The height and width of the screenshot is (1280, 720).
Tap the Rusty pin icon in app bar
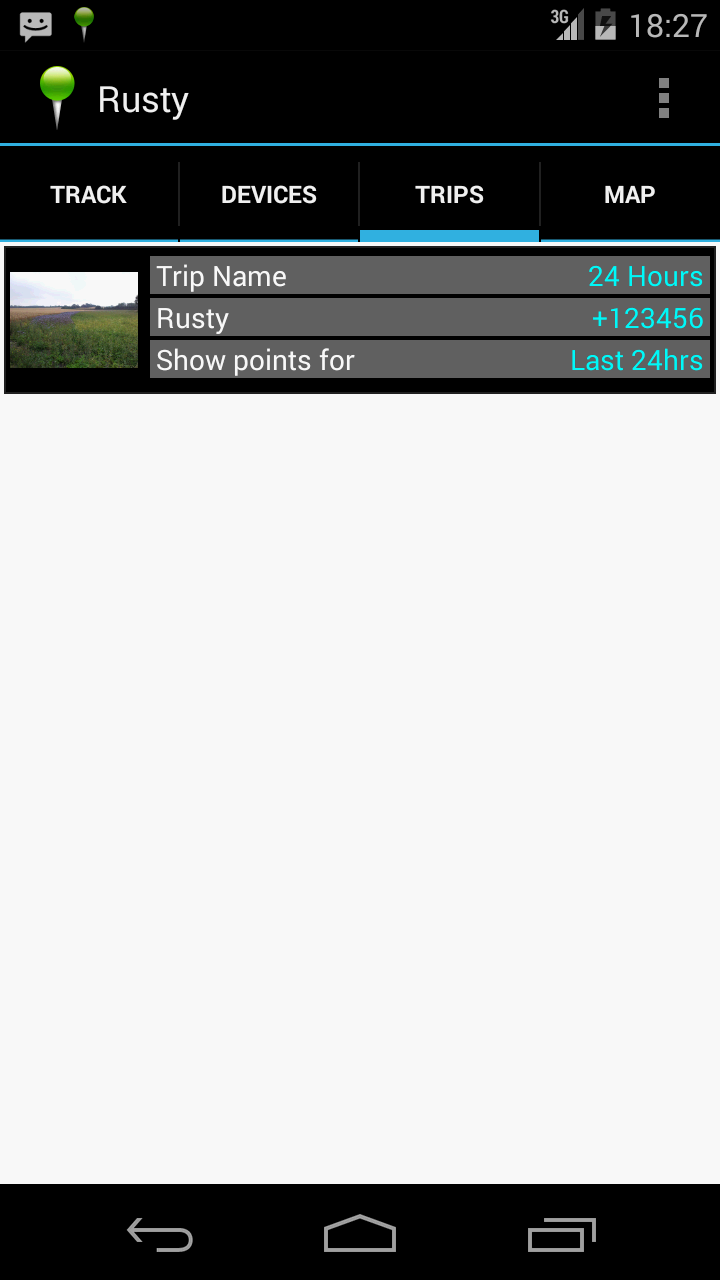click(x=57, y=97)
